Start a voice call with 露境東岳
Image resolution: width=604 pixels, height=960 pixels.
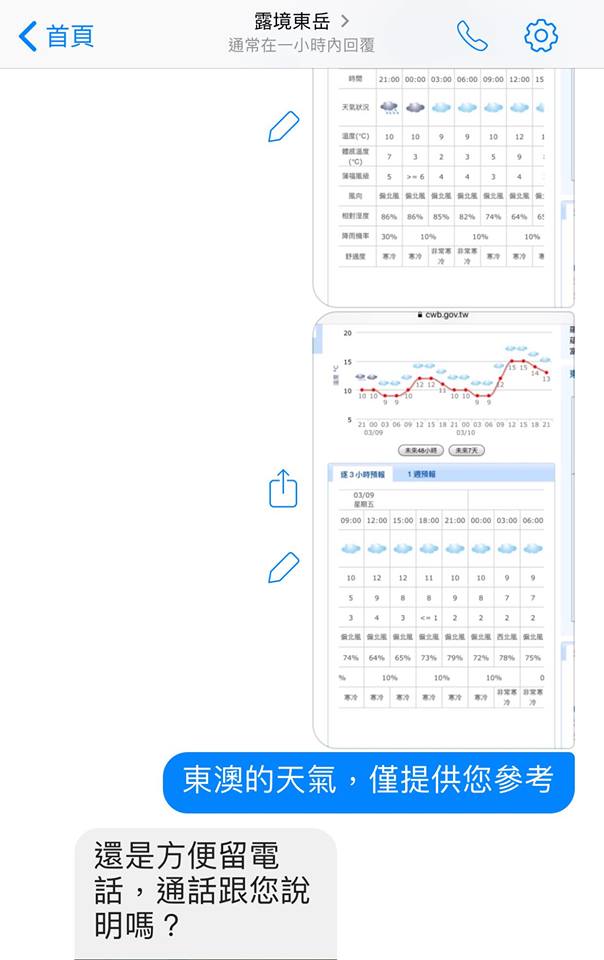(x=472, y=36)
